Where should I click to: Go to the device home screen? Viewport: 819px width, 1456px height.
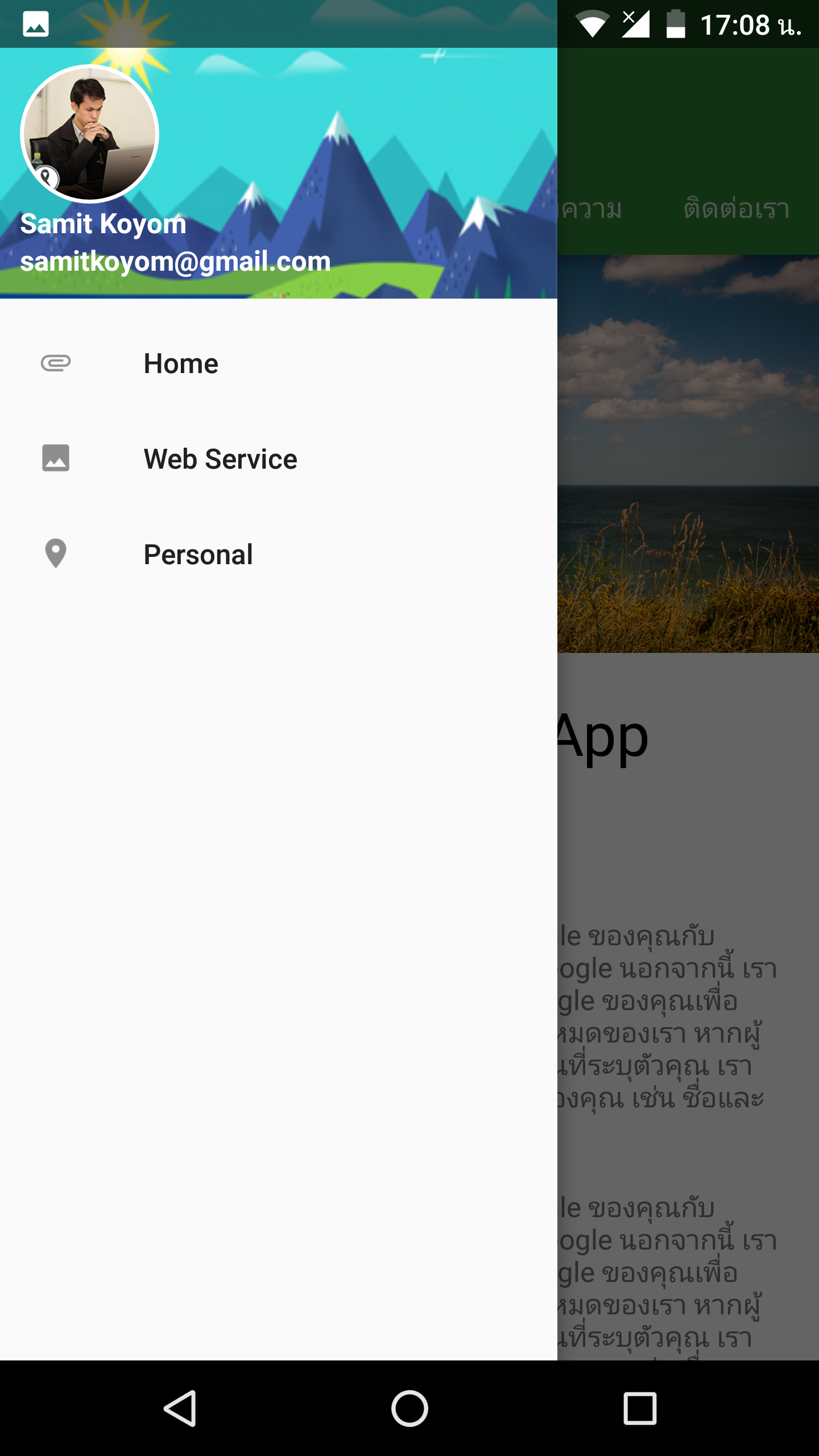(x=409, y=1408)
